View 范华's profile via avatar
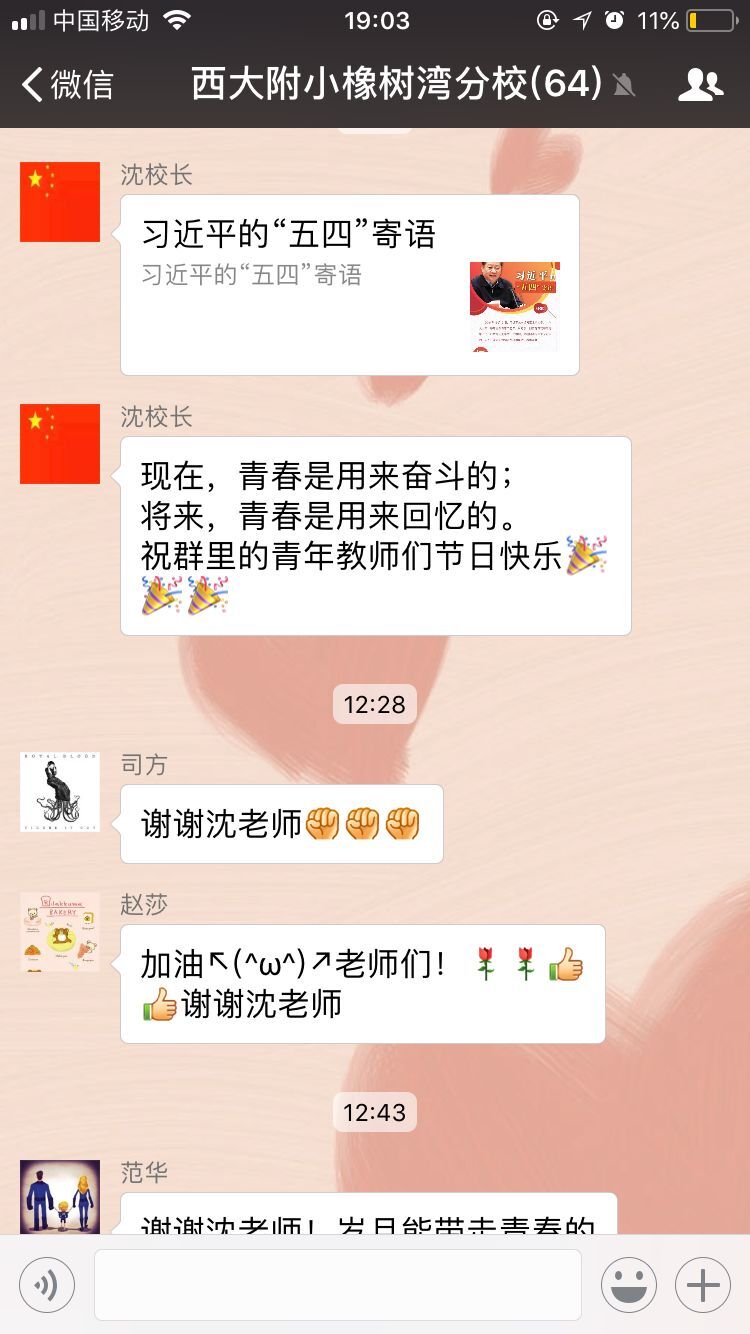Viewport: 750px width, 1334px height. (x=60, y=1196)
